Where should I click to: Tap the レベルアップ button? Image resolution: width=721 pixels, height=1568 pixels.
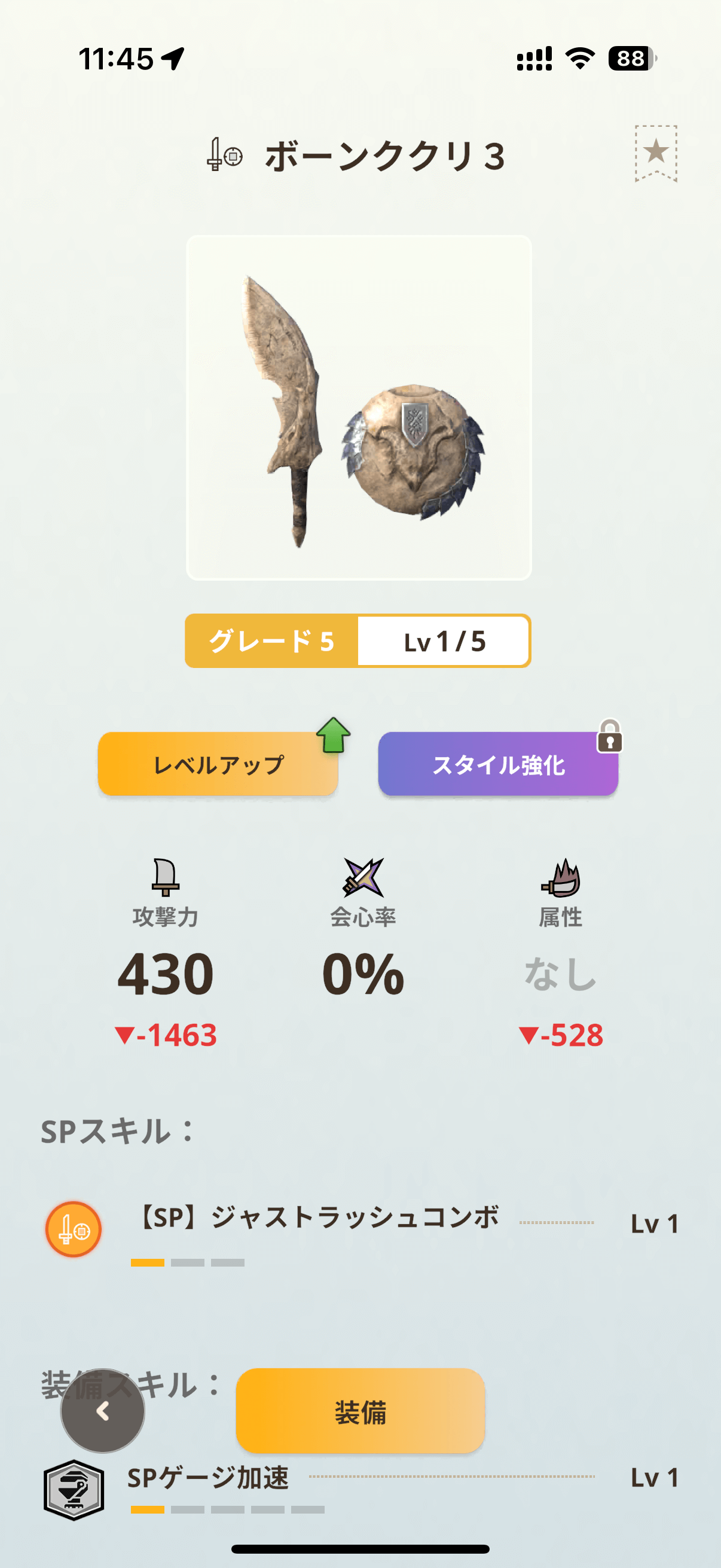point(218,764)
